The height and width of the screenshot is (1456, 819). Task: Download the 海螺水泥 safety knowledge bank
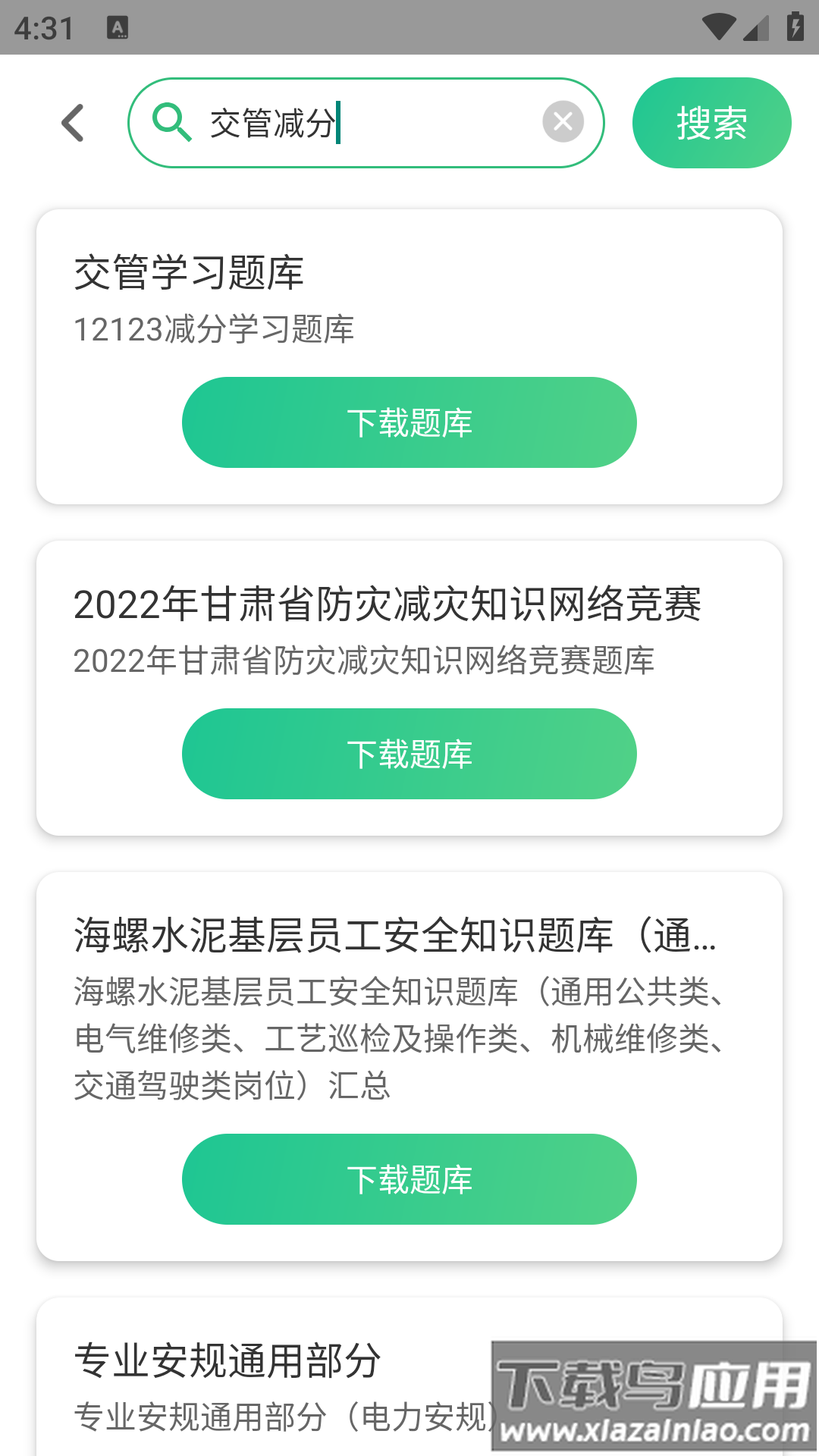(x=409, y=1179)
